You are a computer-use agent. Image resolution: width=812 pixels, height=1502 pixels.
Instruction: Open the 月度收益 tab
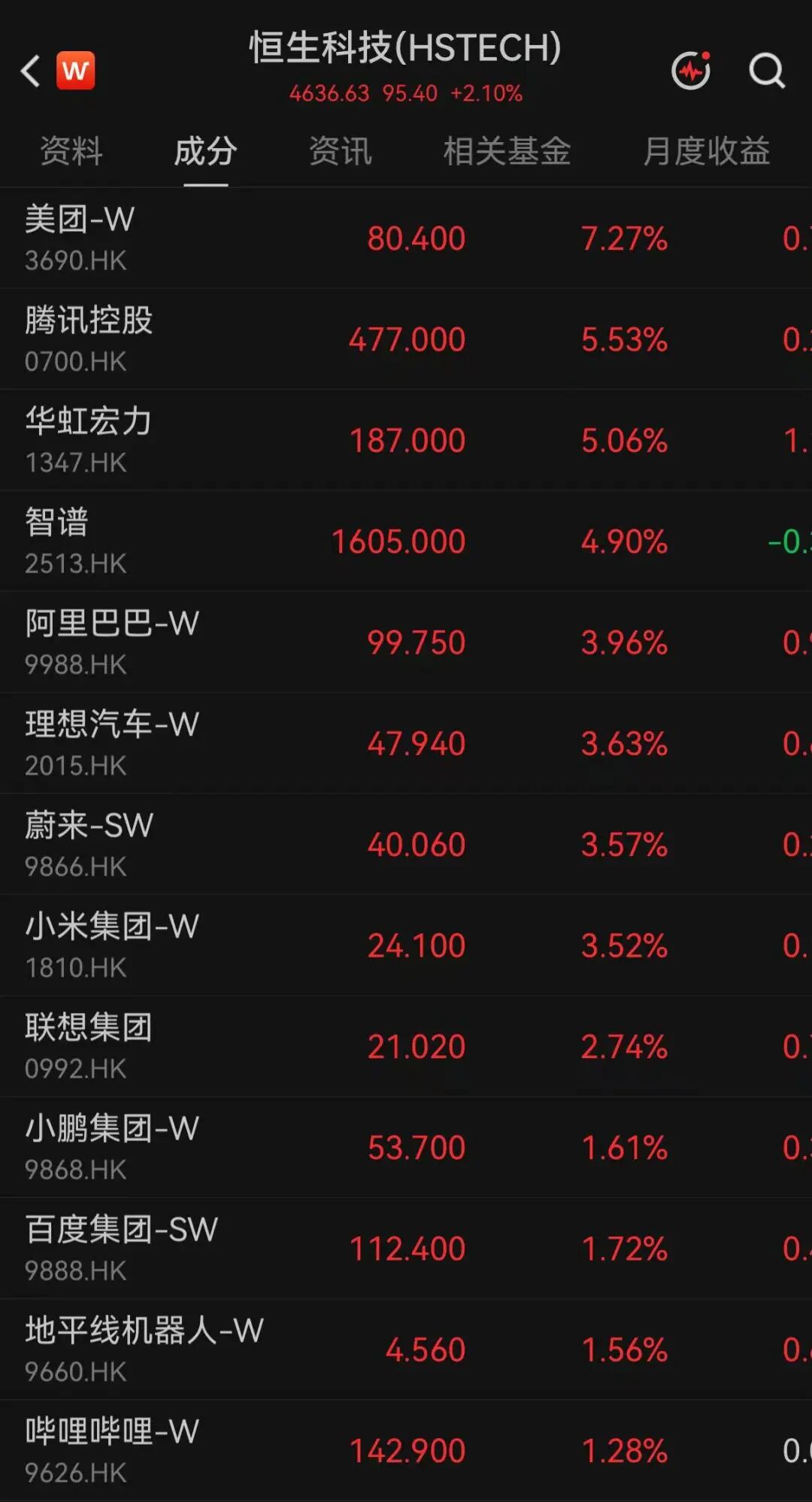click(x=707, y=151)
